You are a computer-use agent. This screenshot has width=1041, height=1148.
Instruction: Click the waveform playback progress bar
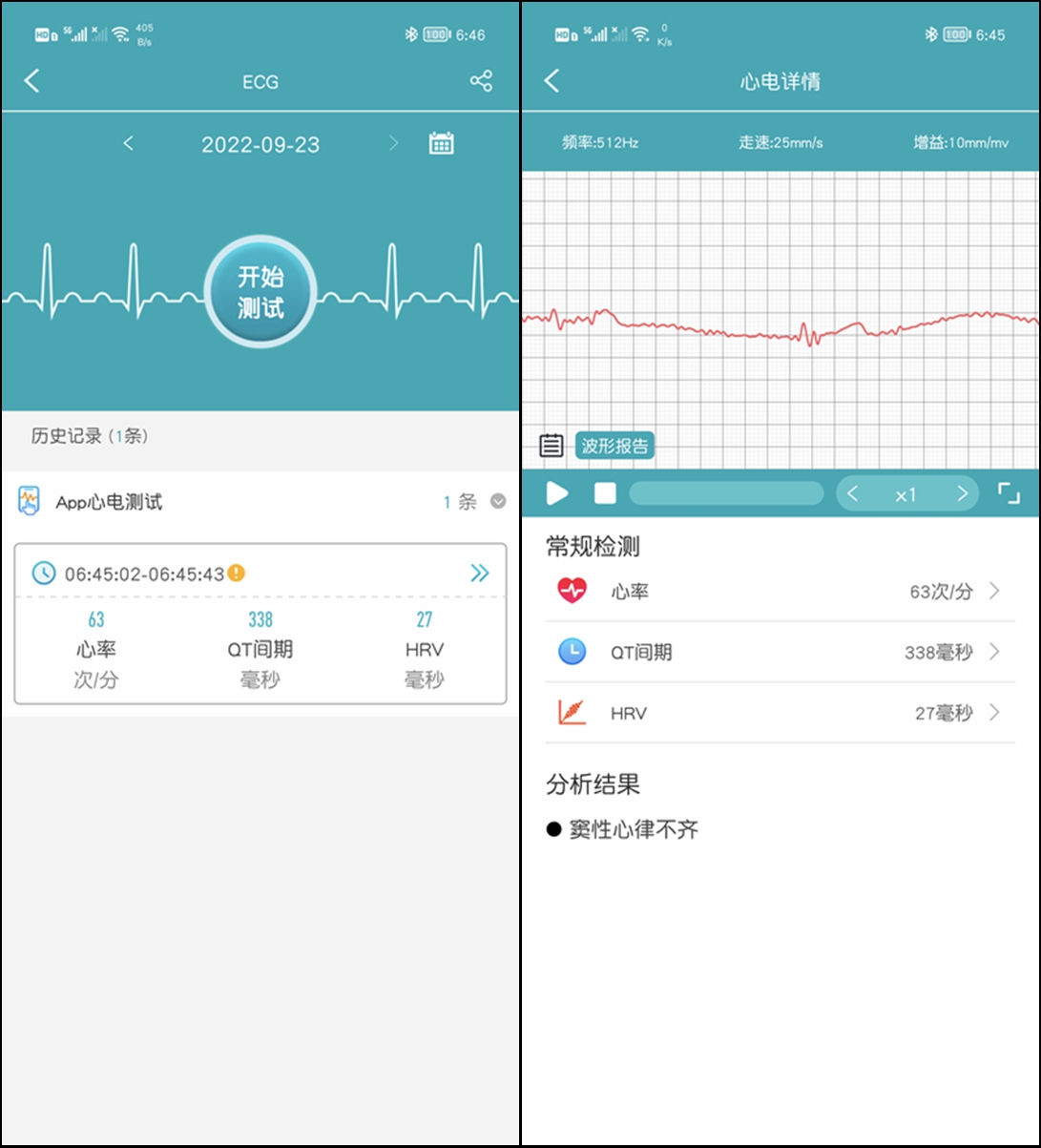click(726, 493)
